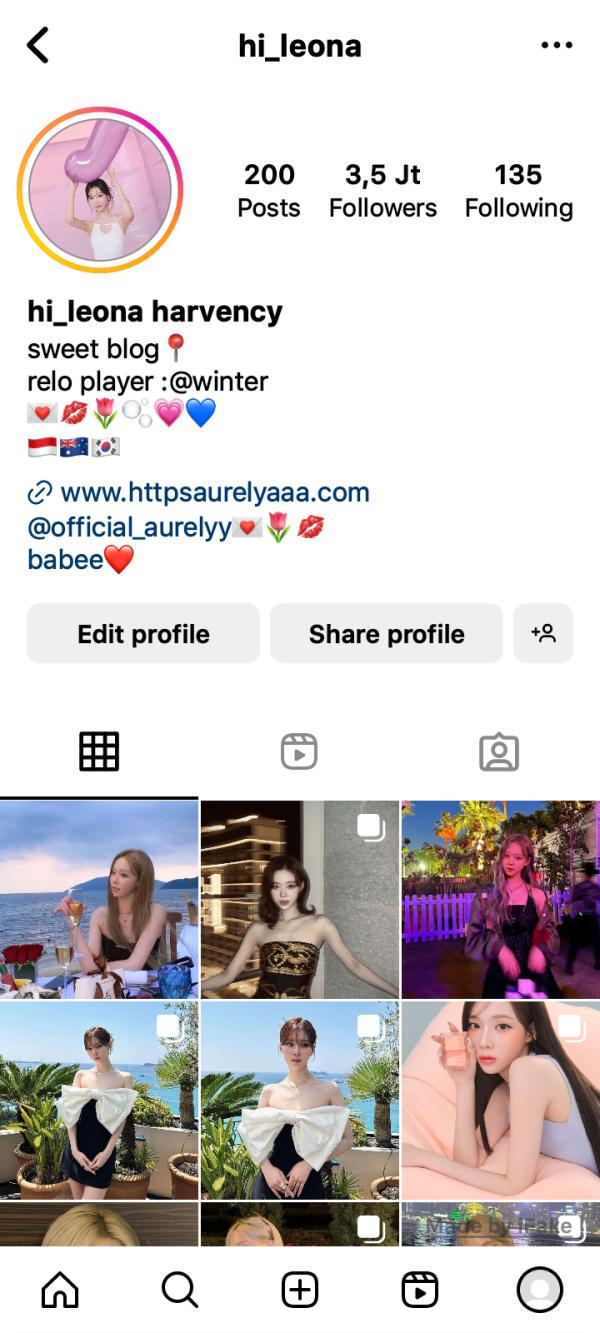Image resolution: width=600 pixels, height=1333 pixels.
Task: Switch to the tagged photos tab
Action: 499,752
